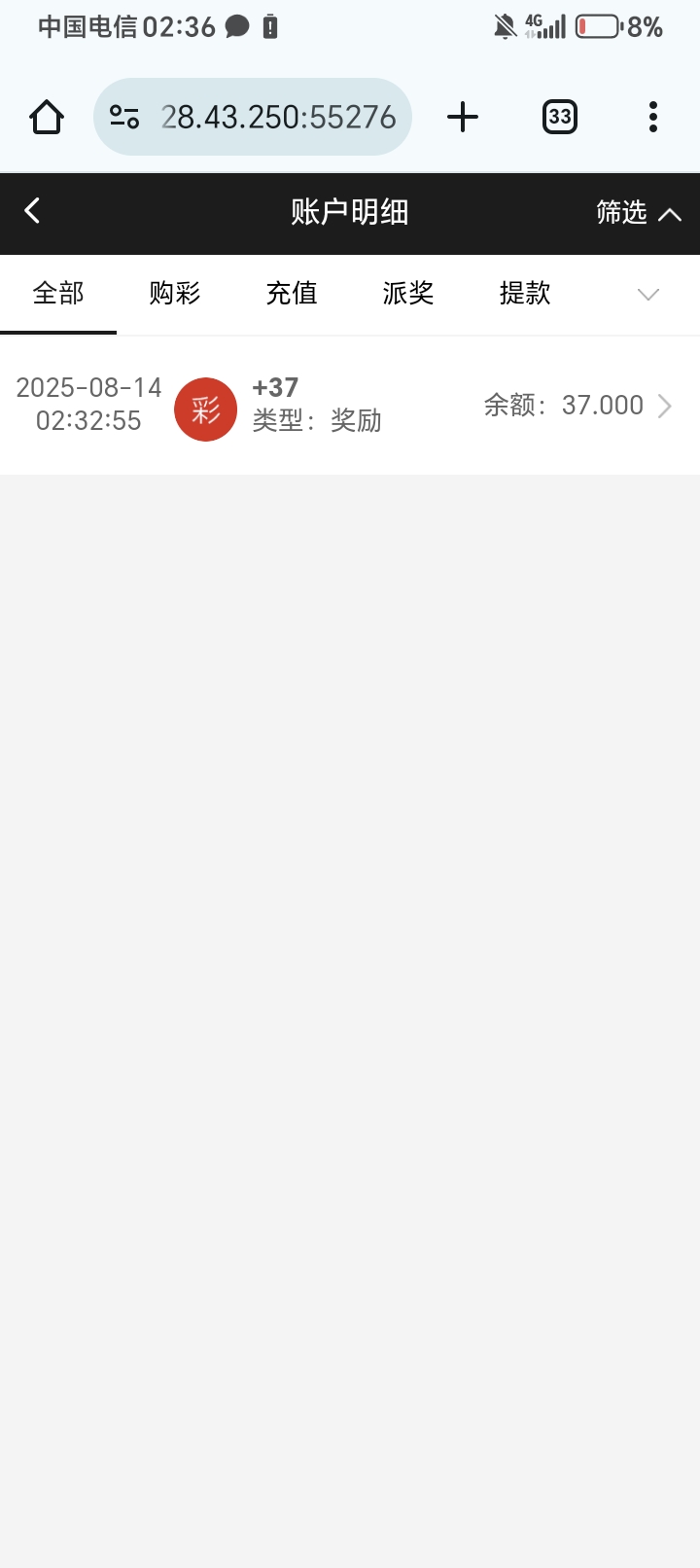Open a new browser tab
Viewport: 700px width, 1568px height.
pos(463,117)
